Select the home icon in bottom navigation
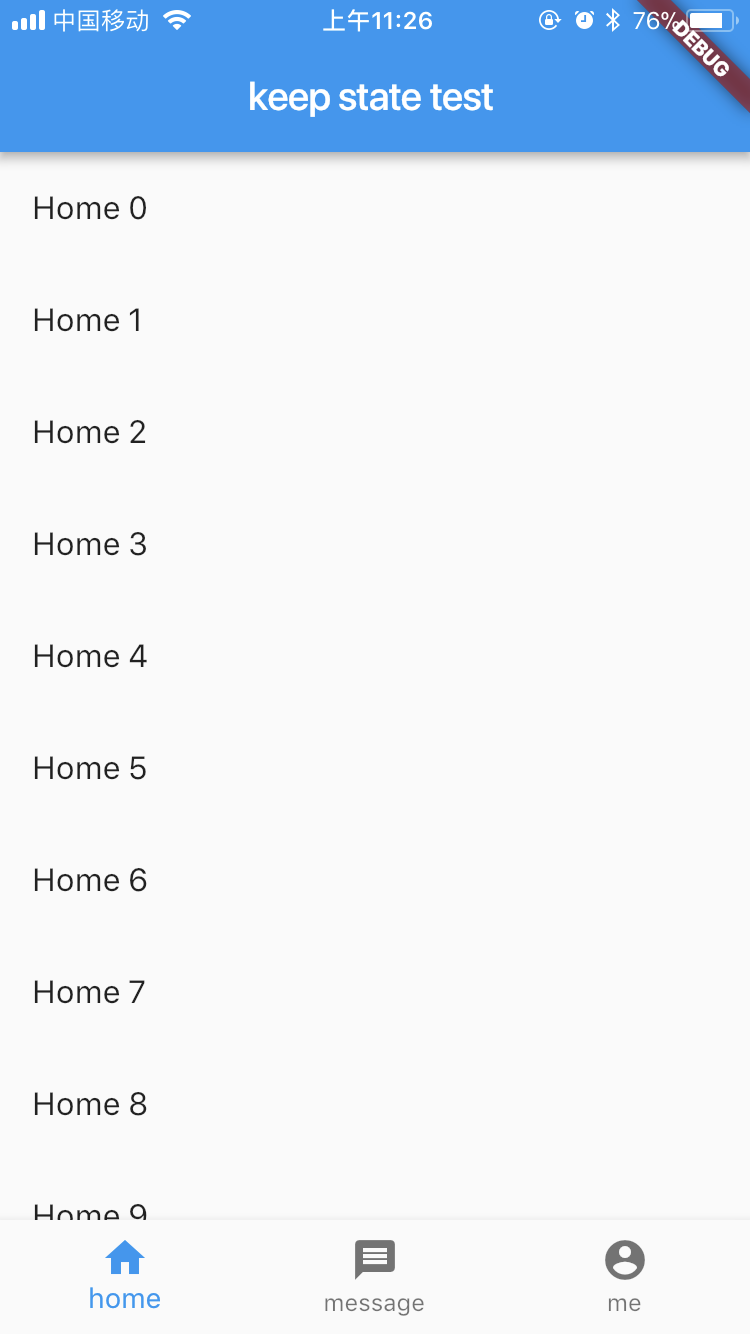This screenshot has height=1334, width=750. [x=124, y=1260]
